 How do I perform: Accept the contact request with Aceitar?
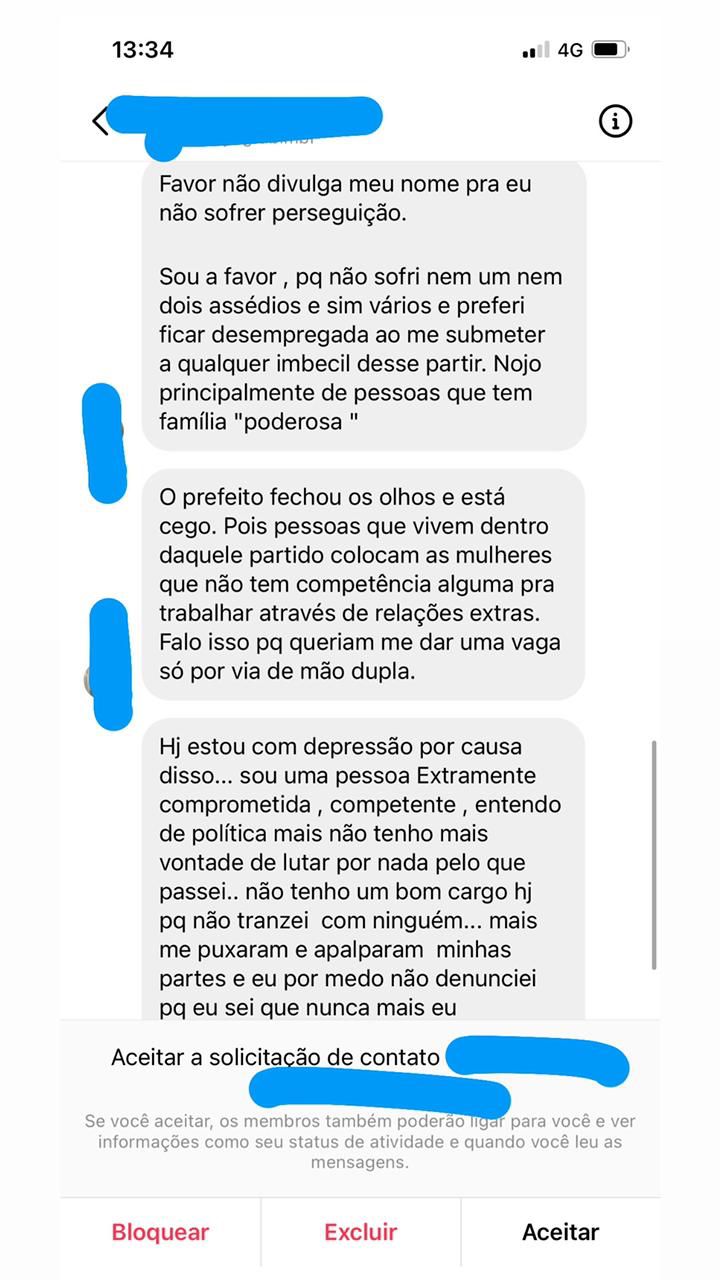(560, 1232)
